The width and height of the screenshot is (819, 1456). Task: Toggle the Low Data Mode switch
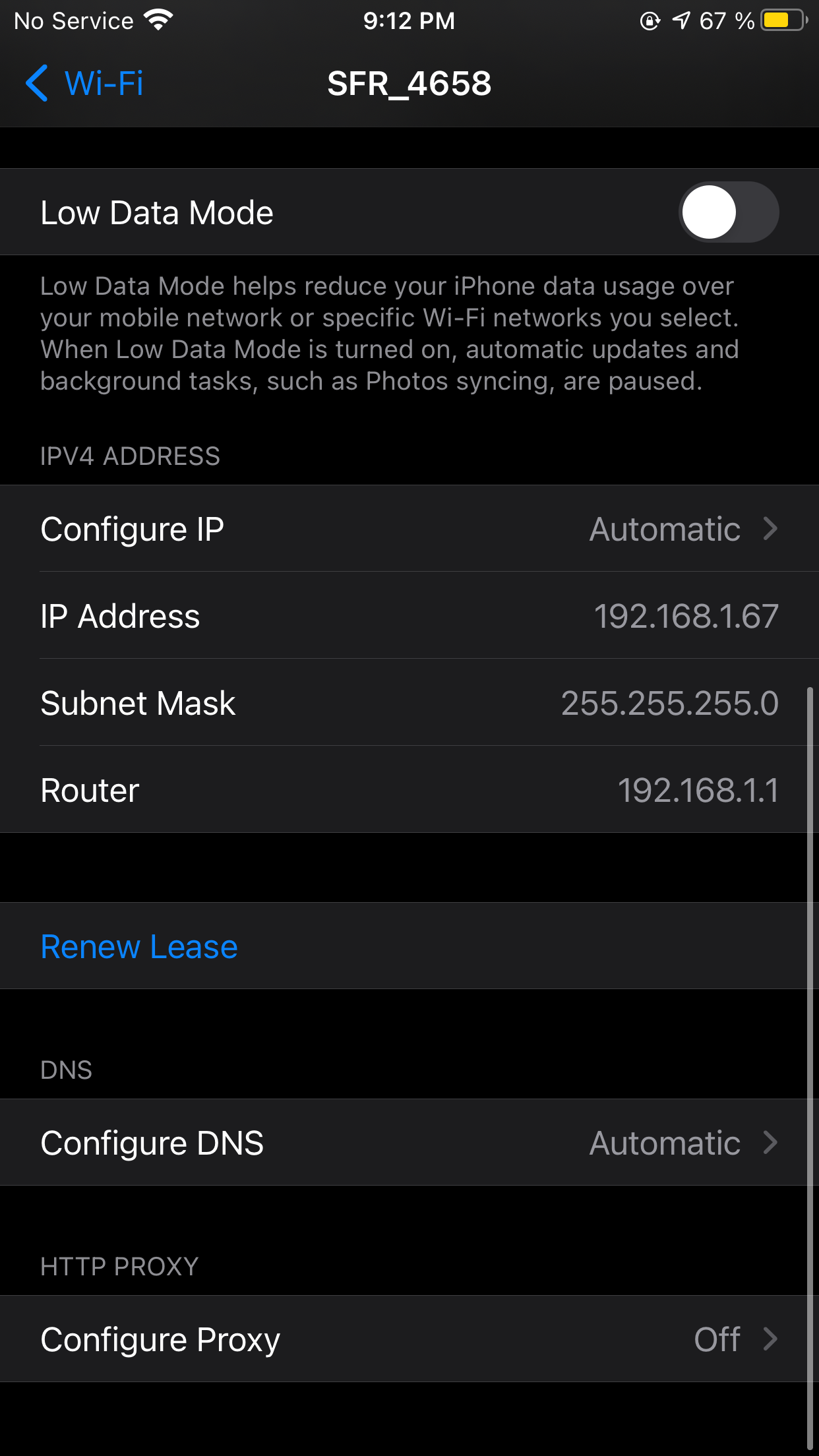(x=728, y=212)
